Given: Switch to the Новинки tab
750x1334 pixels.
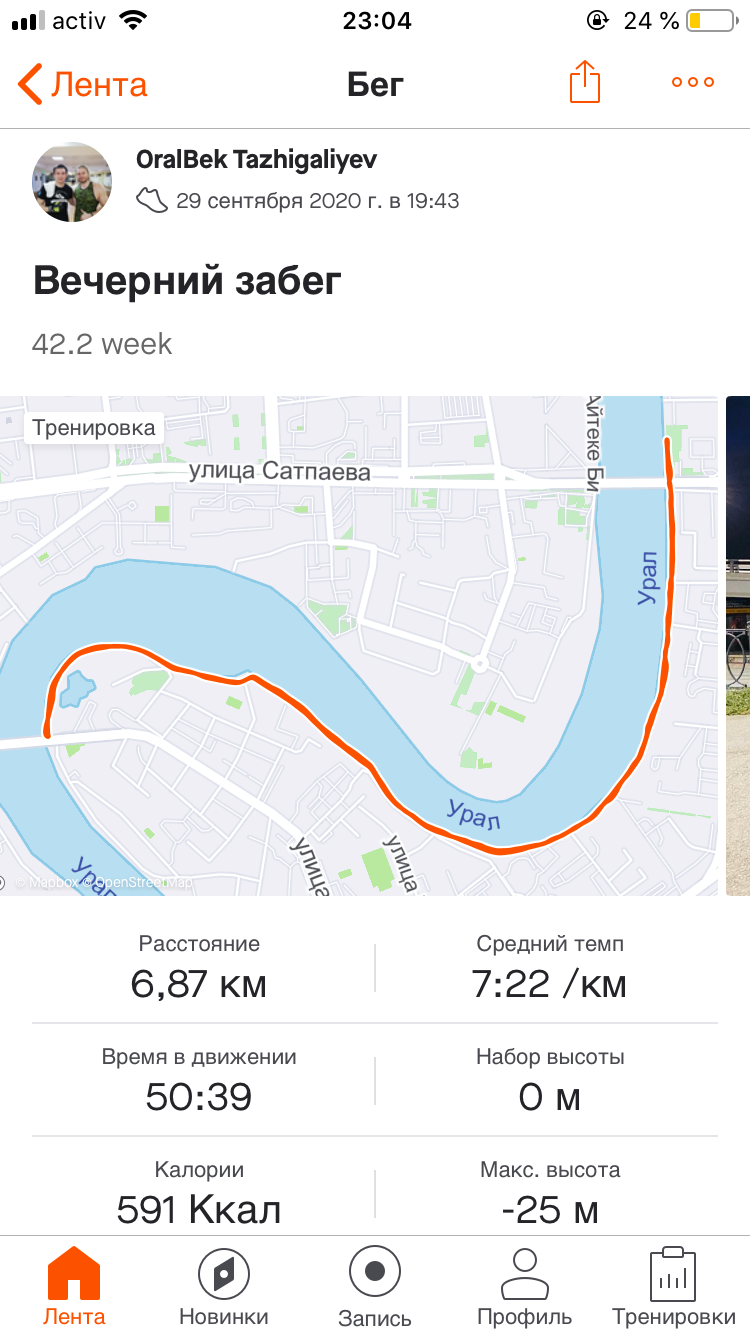Looking at the screenshot, I should (x=224, y=1286).
